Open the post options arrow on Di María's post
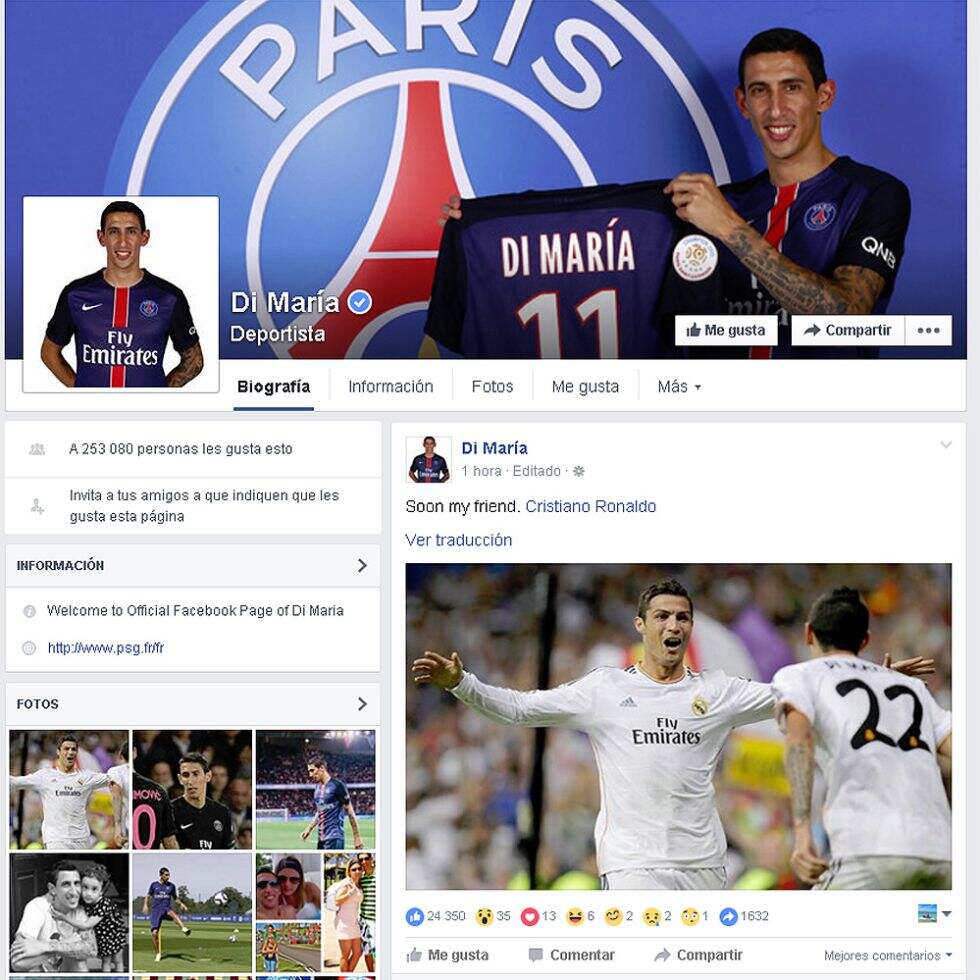 pyautogui.click(x=945, y=446)
